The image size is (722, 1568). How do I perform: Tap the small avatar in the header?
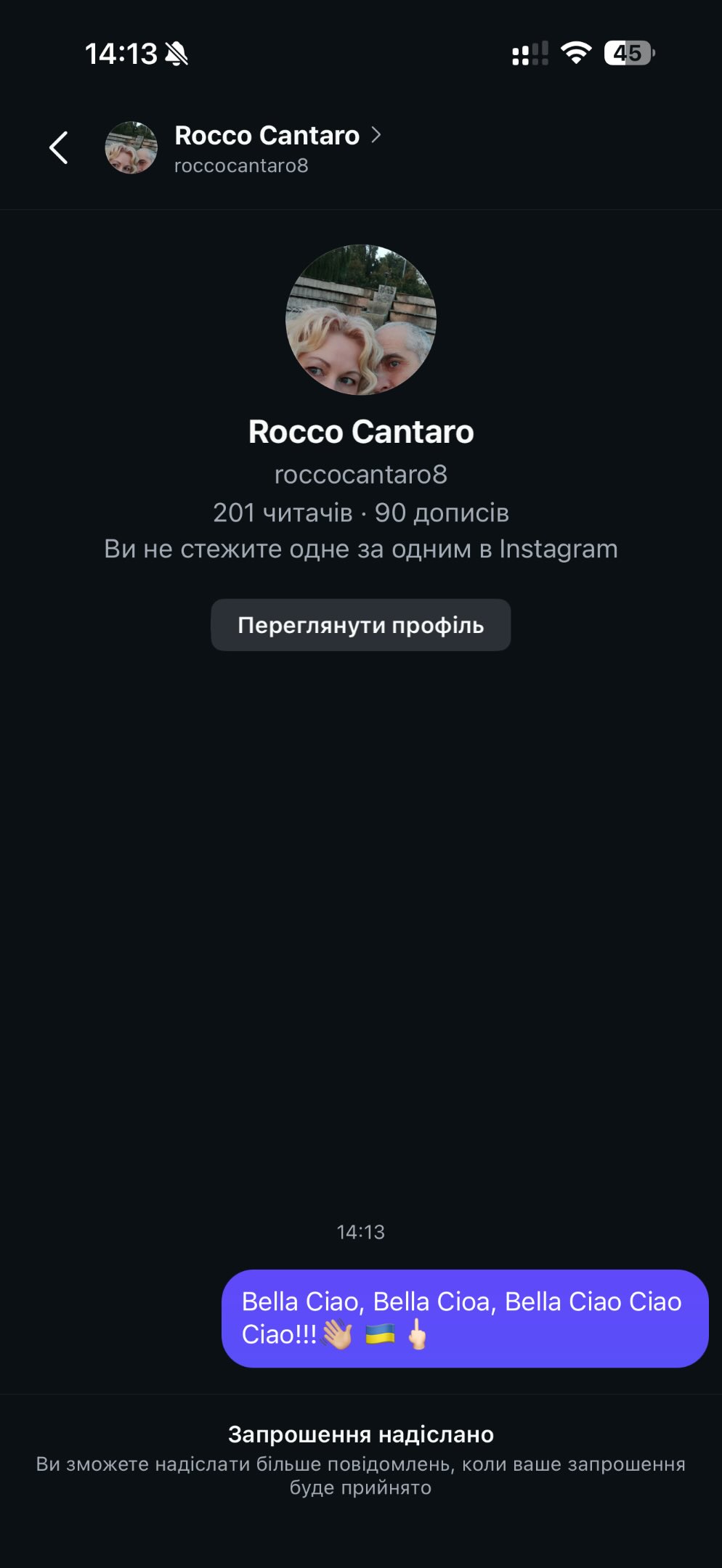[x=131, y=148]
